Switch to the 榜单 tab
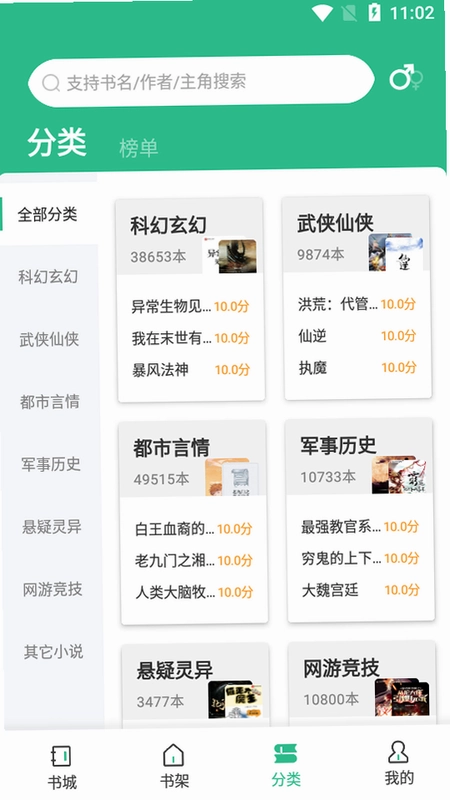 138,148
